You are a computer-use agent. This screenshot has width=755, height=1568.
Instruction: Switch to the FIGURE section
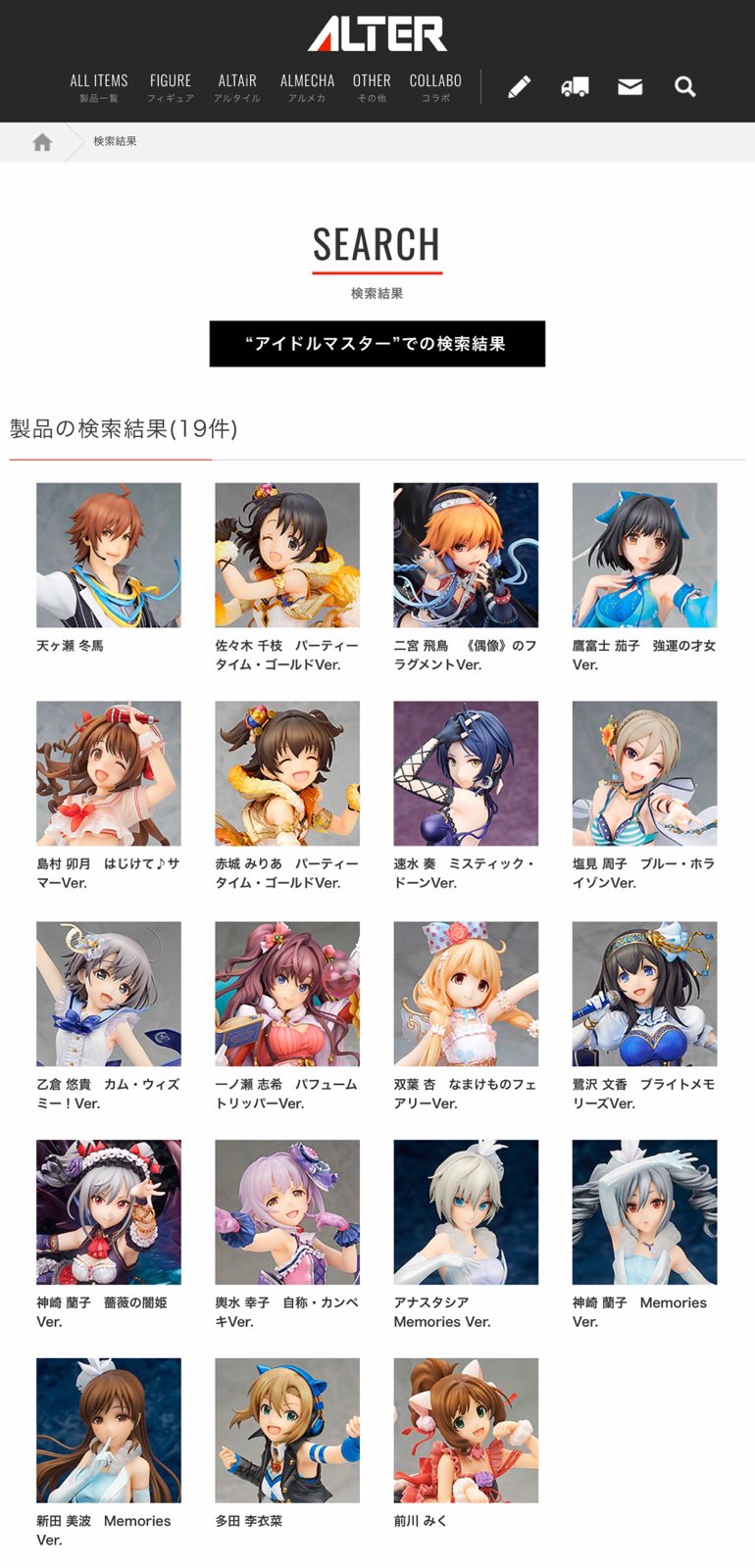(171, 86)
